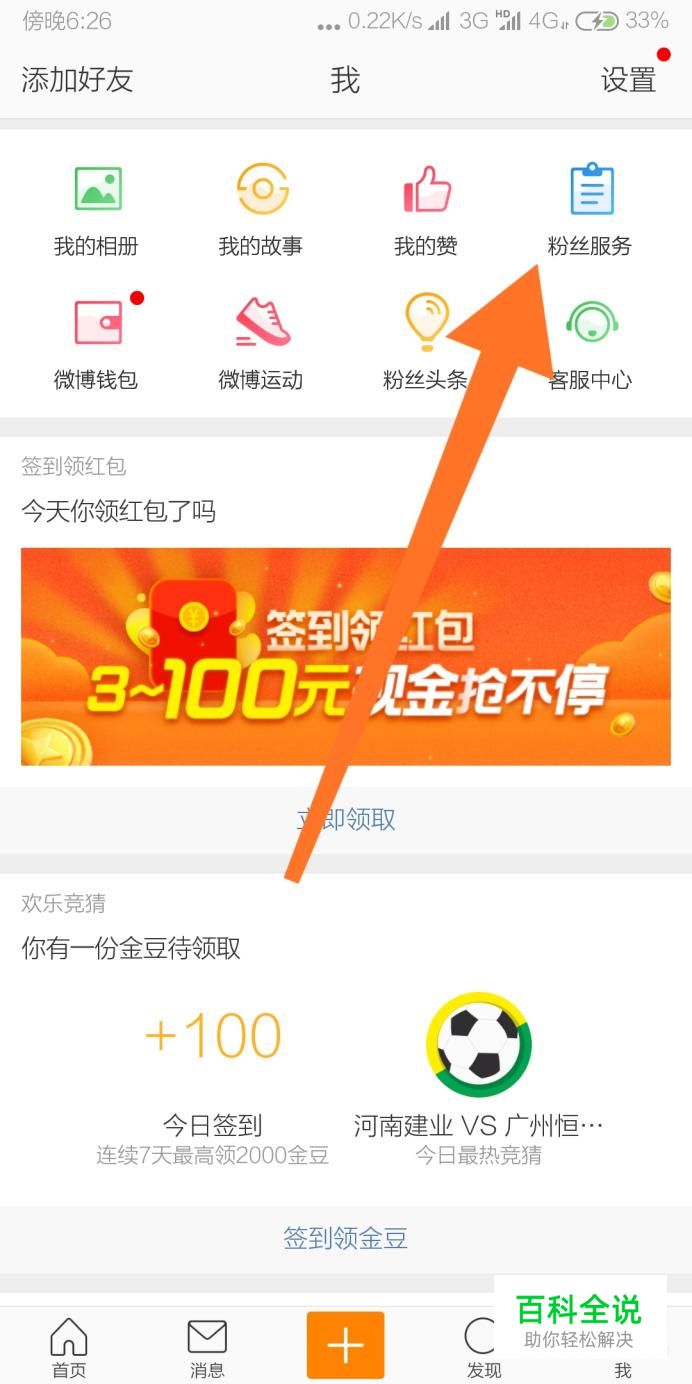Open 设置 settings
Image resolution: width=692 pixels, height=1384 pixels.
[628, 80]
